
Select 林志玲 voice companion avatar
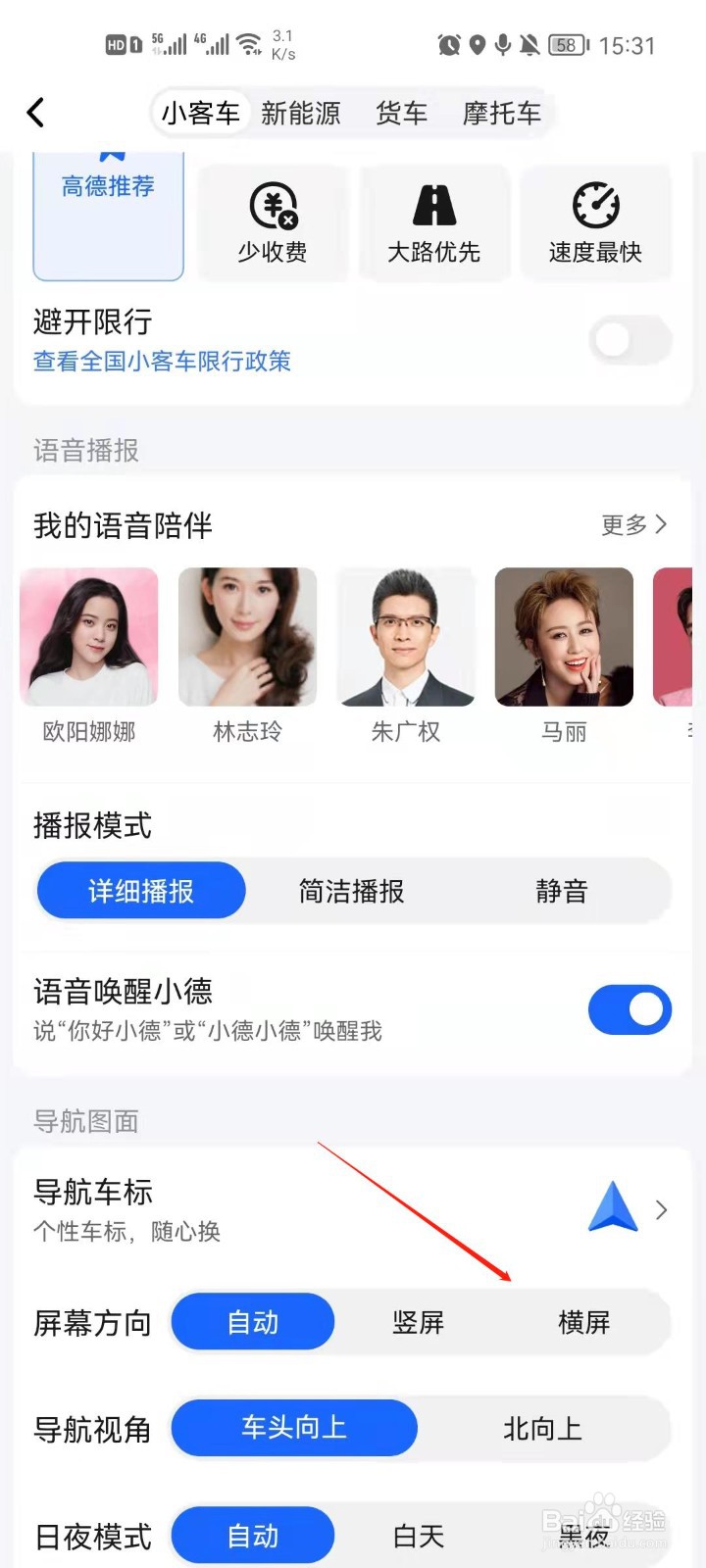click(x=247, y=637)
